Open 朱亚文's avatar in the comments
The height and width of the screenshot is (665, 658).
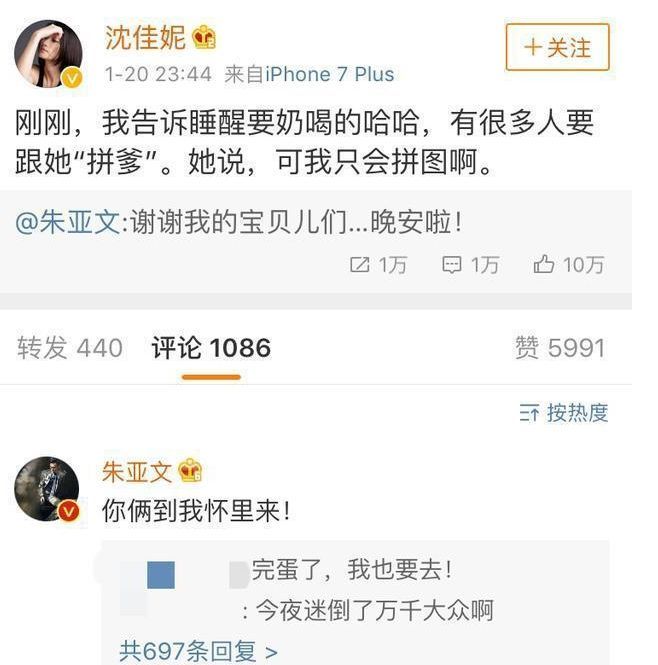[x=46, y=488]
